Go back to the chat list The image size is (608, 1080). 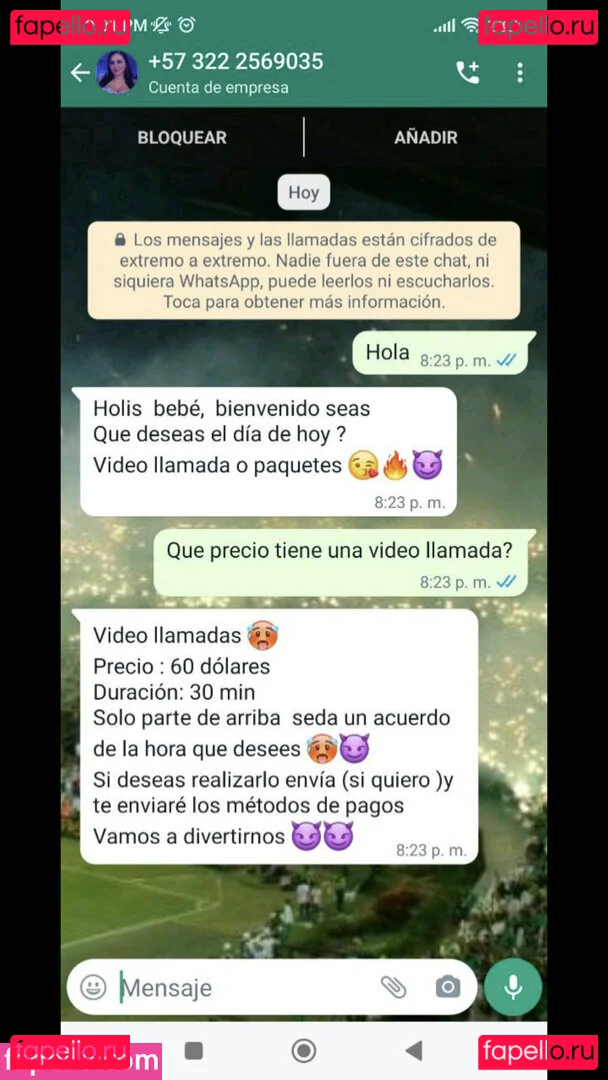(80, 73)
